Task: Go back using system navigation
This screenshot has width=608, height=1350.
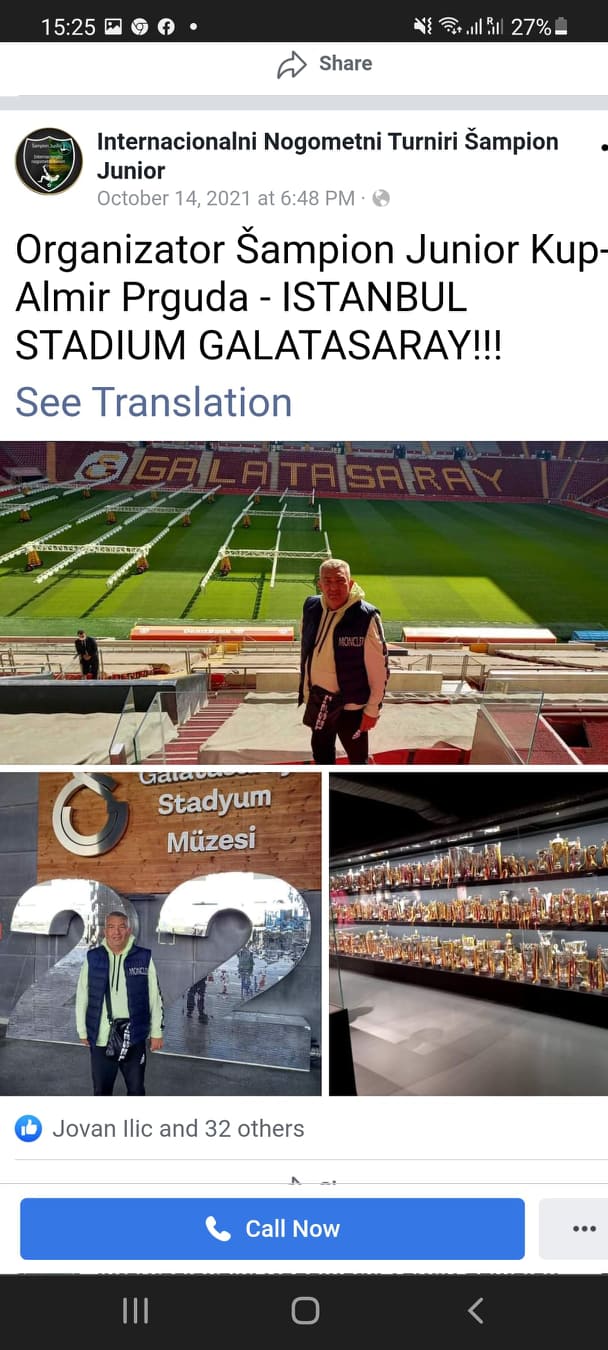Action: (475, 1310)
